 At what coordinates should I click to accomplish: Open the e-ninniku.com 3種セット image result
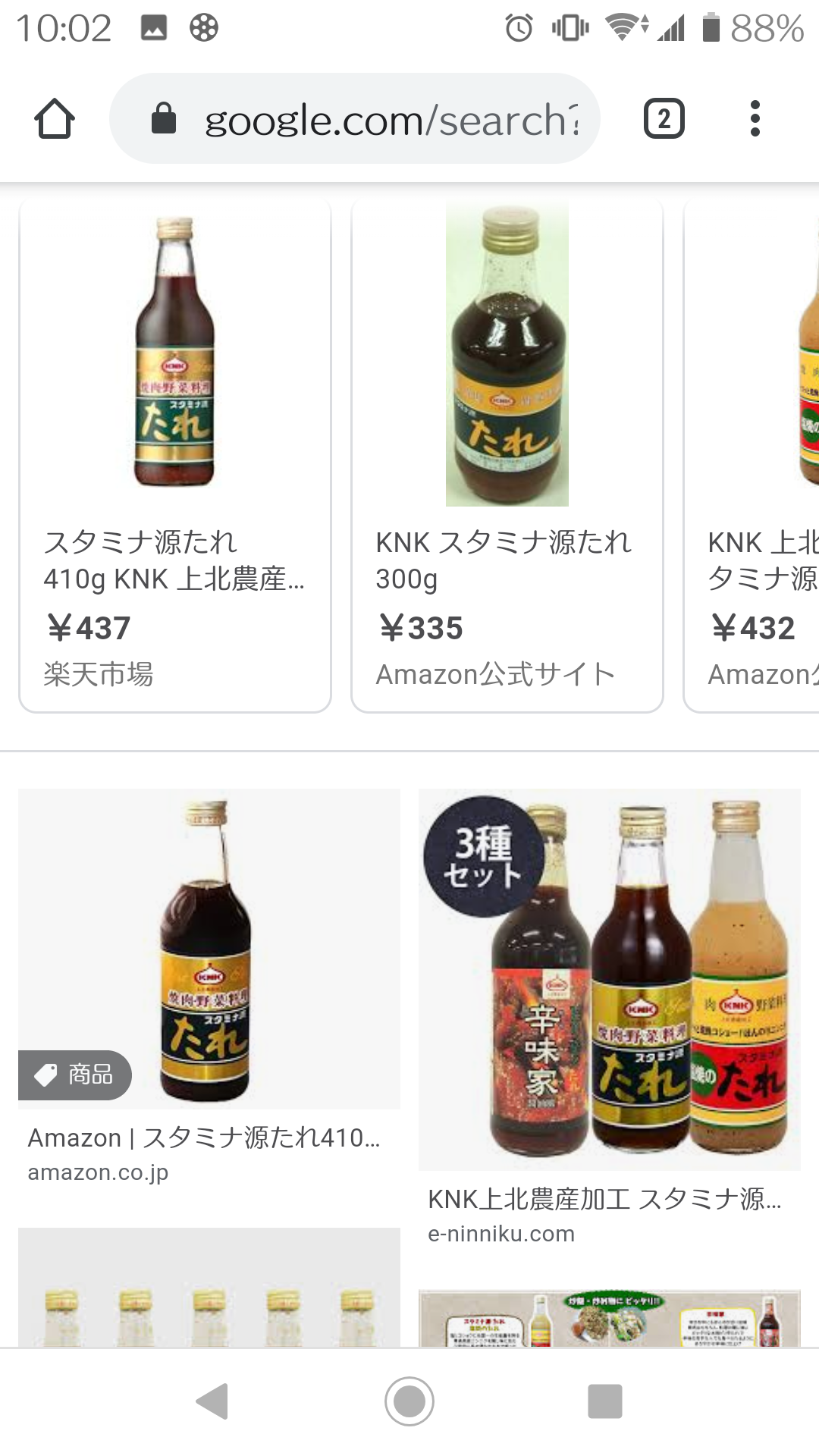610,1018
